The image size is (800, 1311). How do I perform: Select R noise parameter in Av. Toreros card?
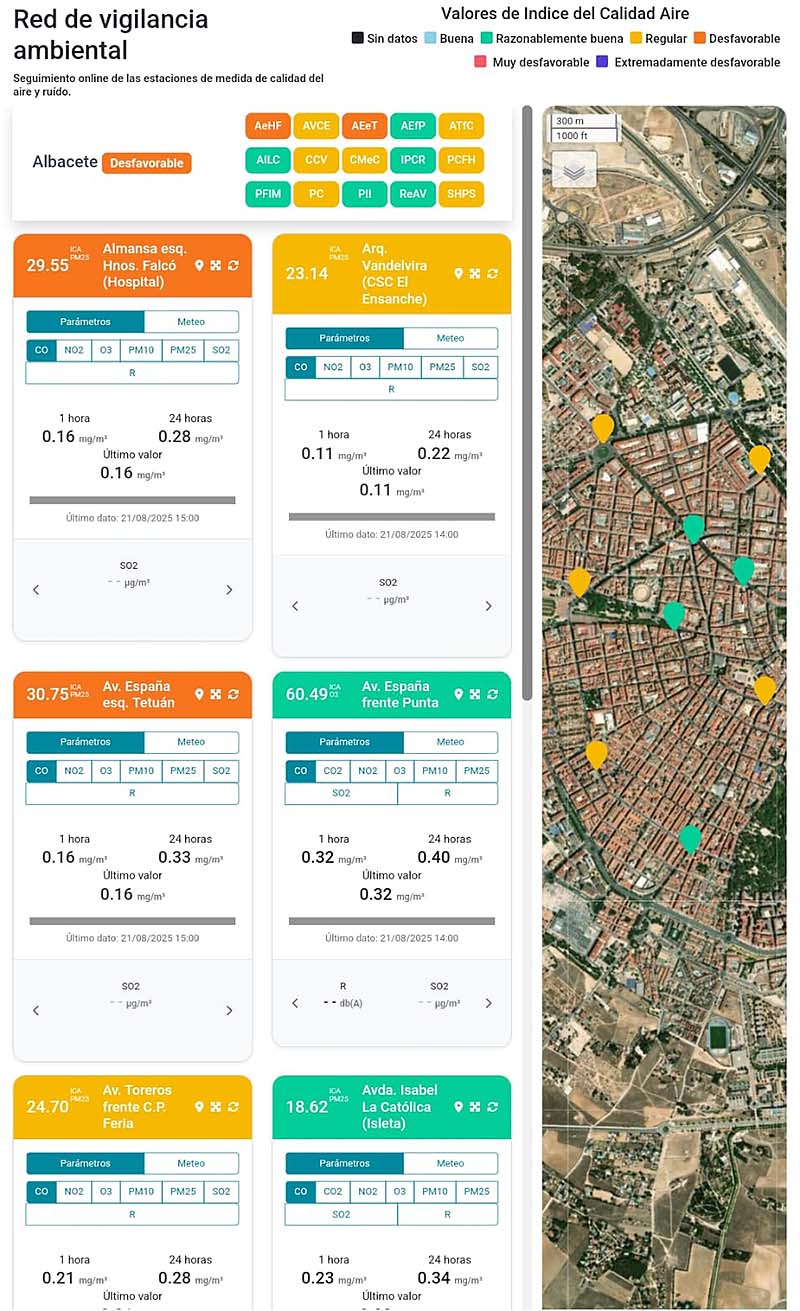pyautogui.click(x=132, y=1214)
